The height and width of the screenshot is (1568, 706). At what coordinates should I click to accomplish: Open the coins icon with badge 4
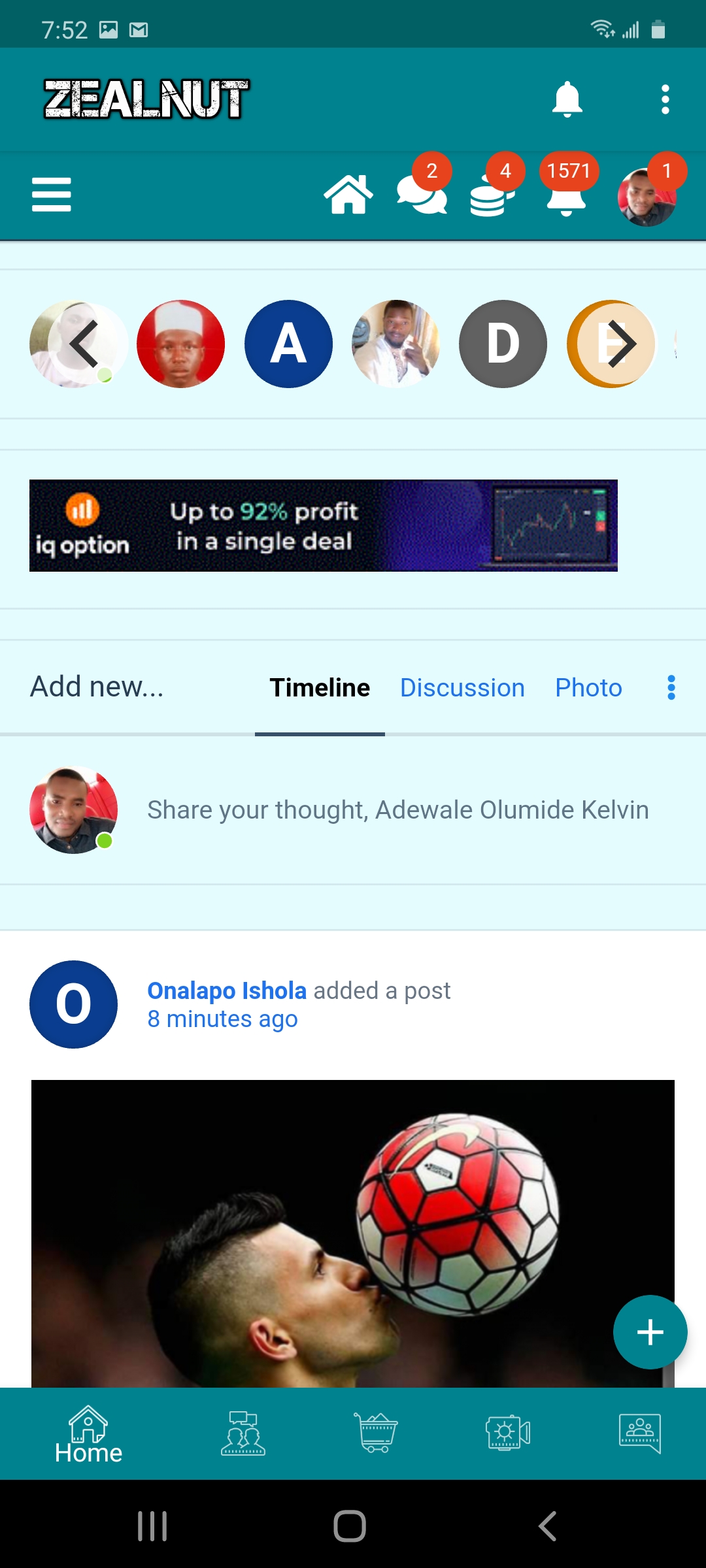click(x=492, y=196)
